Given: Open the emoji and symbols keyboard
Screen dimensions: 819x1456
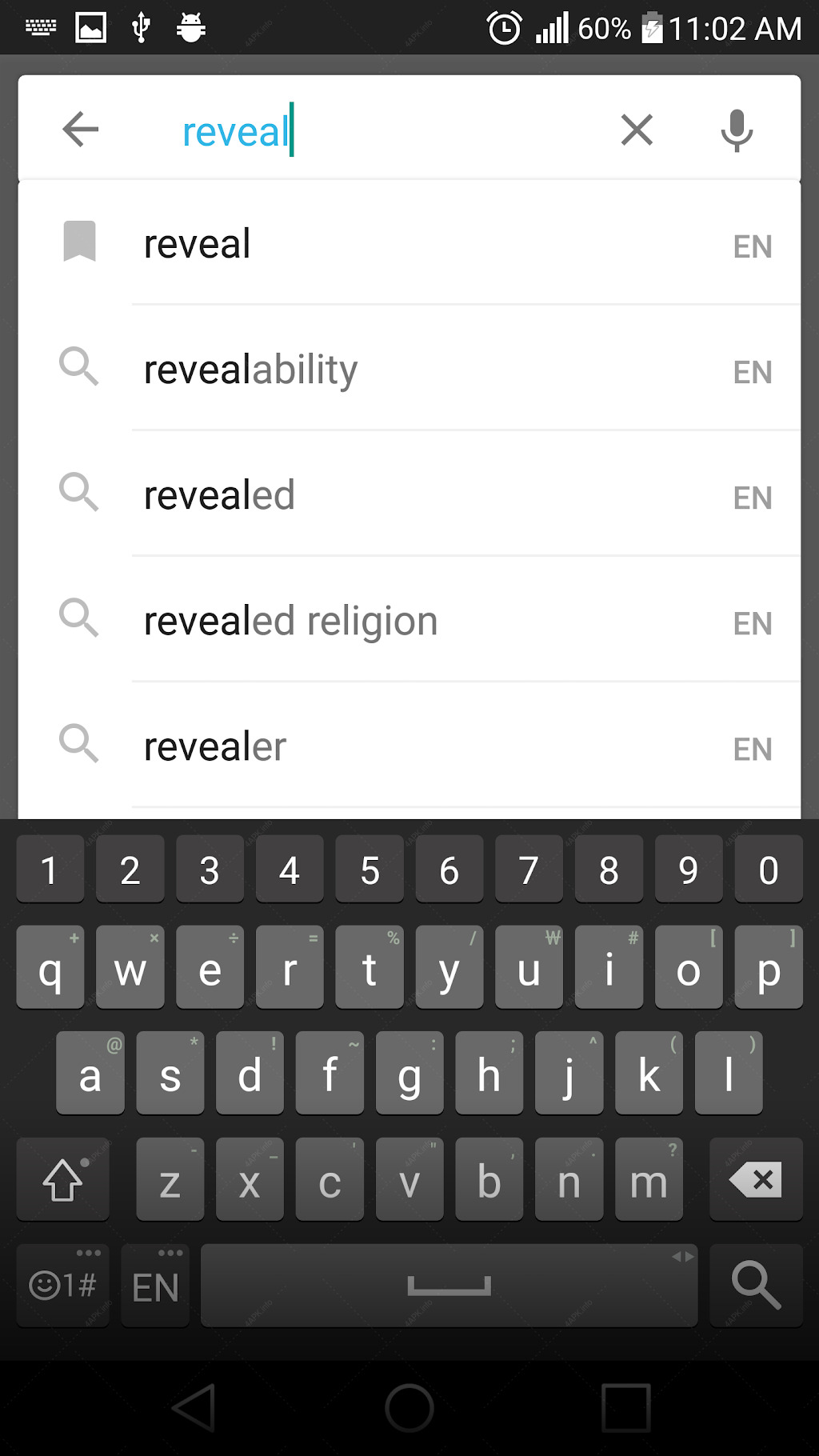Looking at the screenshot, I should [62, 1286].
